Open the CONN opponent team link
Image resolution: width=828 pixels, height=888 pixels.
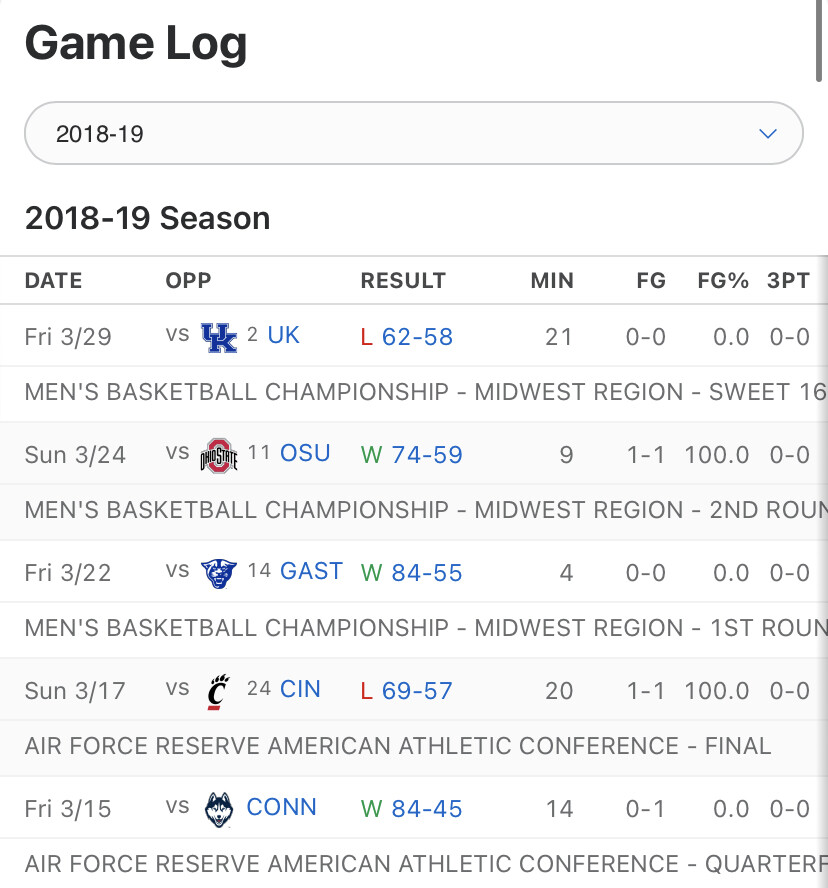click(281, 808)
